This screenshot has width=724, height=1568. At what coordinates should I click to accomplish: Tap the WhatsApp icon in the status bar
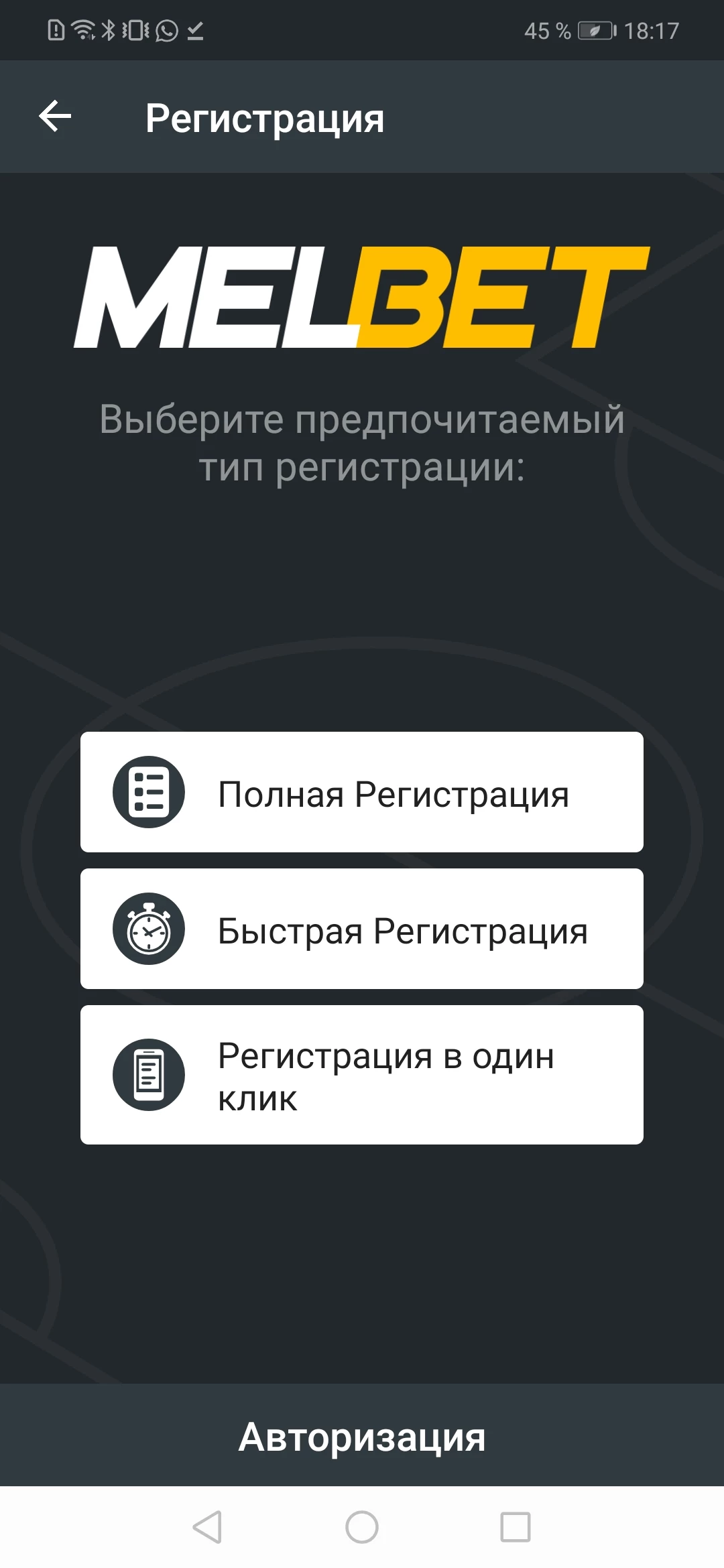[164, 29]
